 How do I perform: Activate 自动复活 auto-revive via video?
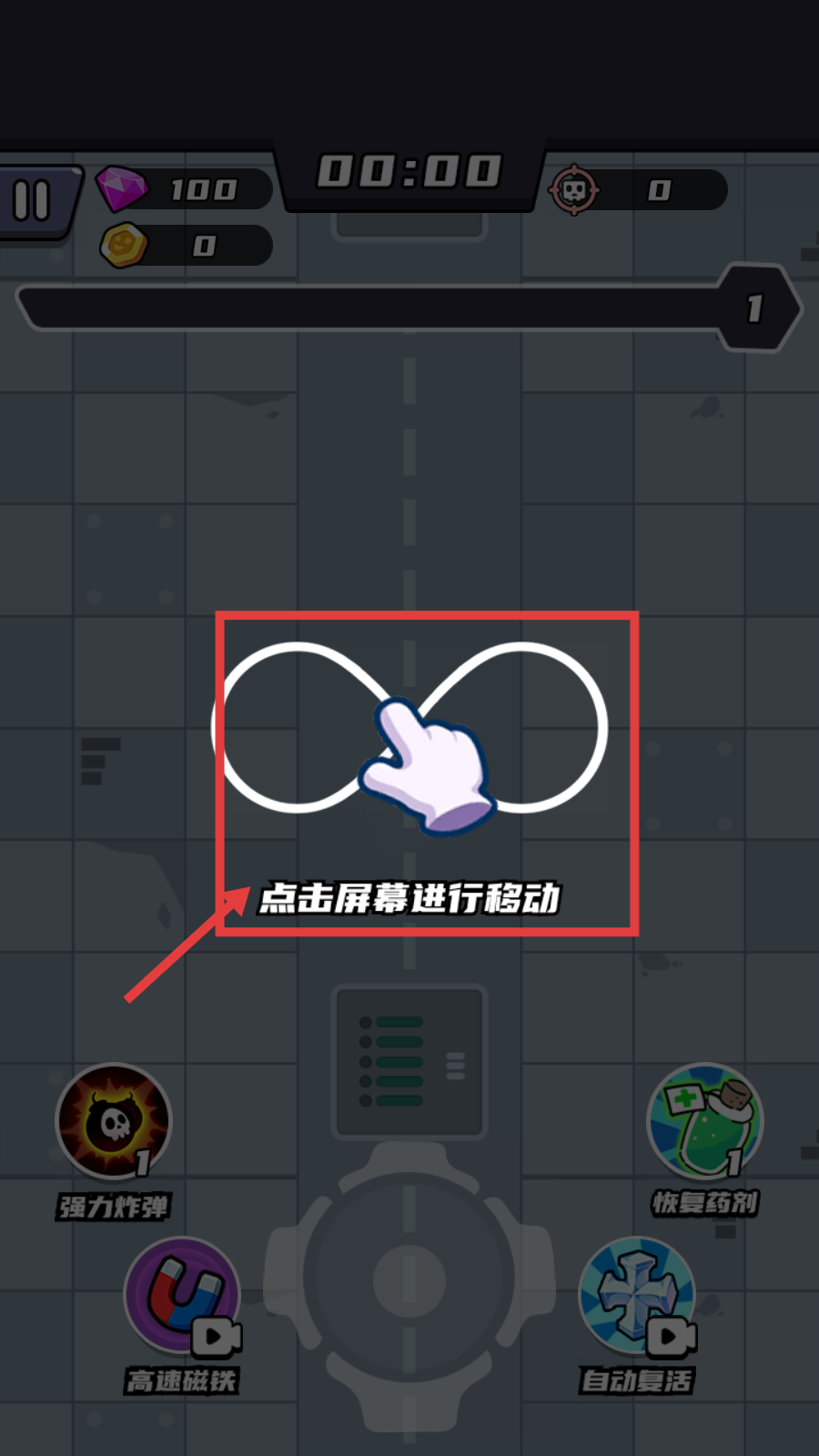(637, 1294)
